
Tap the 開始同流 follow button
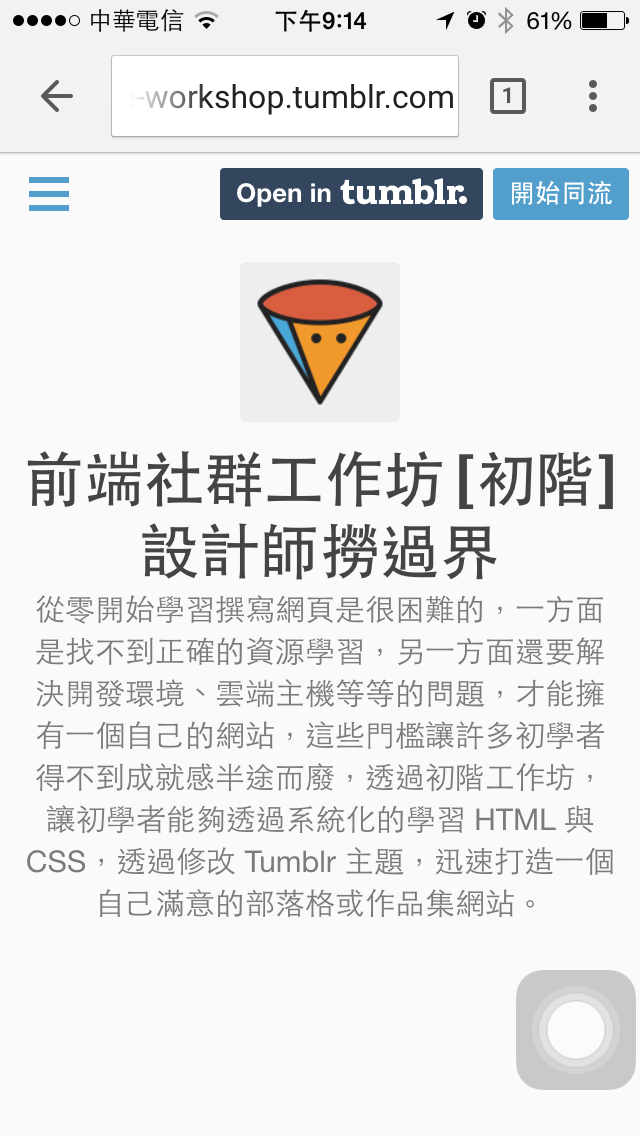click(x=561, y=194)
